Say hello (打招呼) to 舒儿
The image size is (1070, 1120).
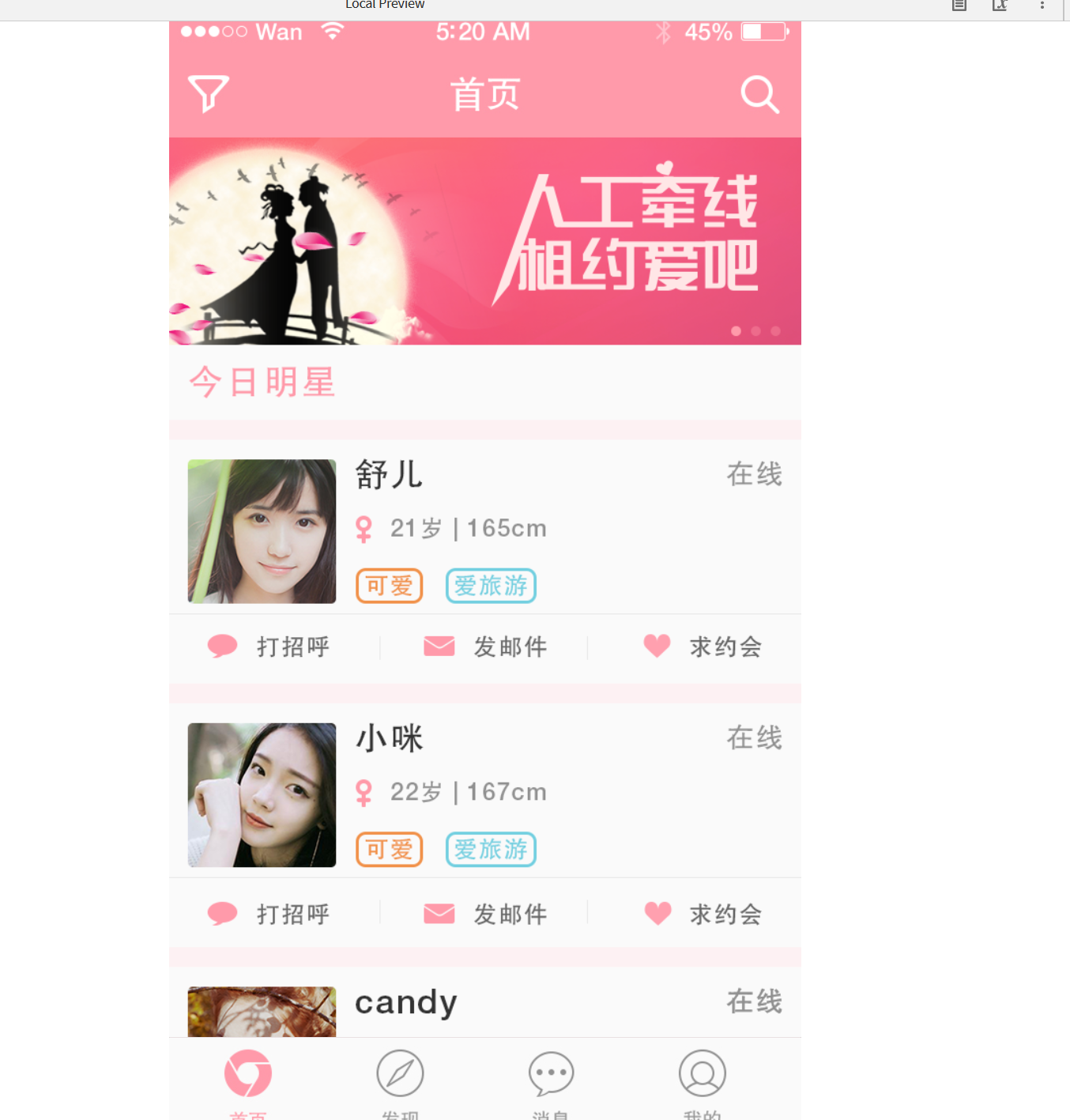(269, 647)
